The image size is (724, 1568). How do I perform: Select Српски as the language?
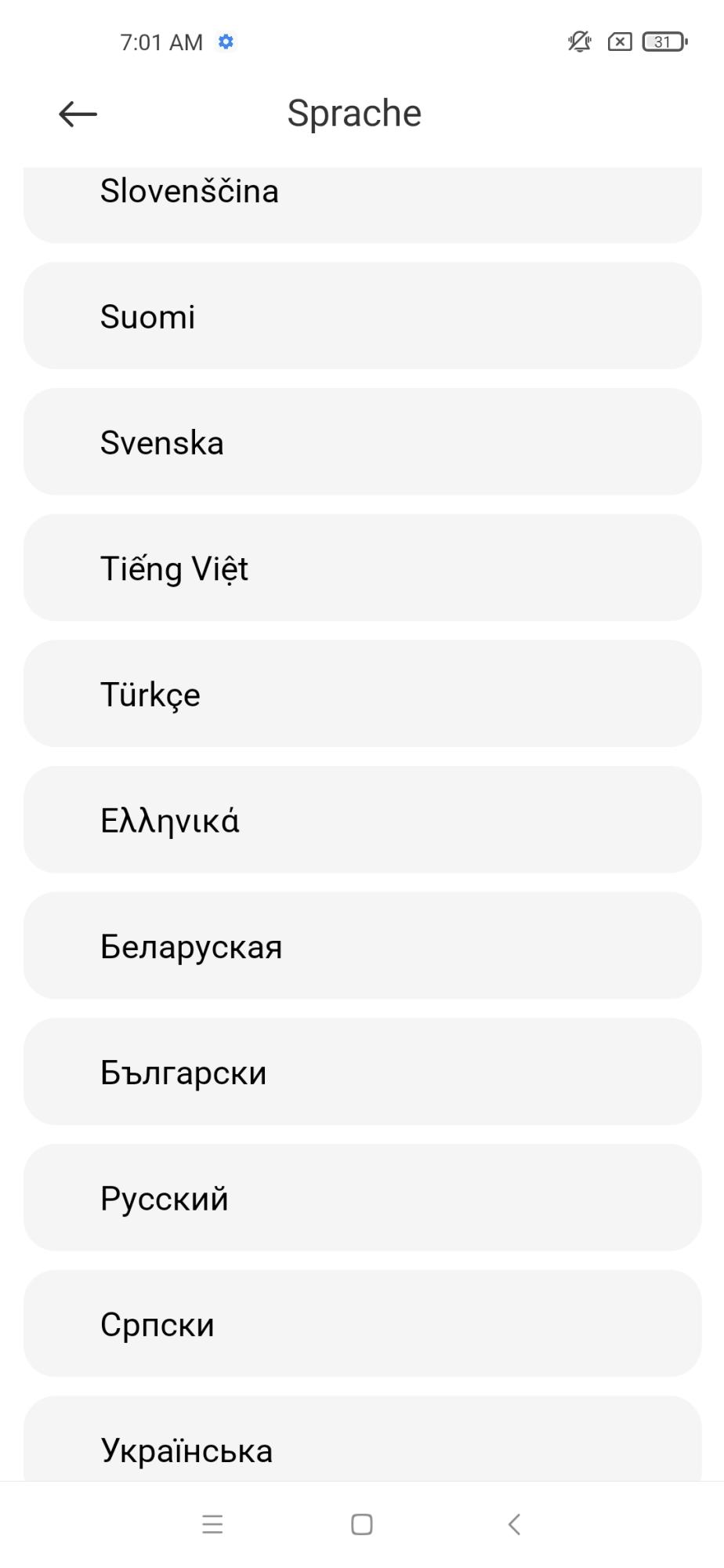coord(362,1323)
